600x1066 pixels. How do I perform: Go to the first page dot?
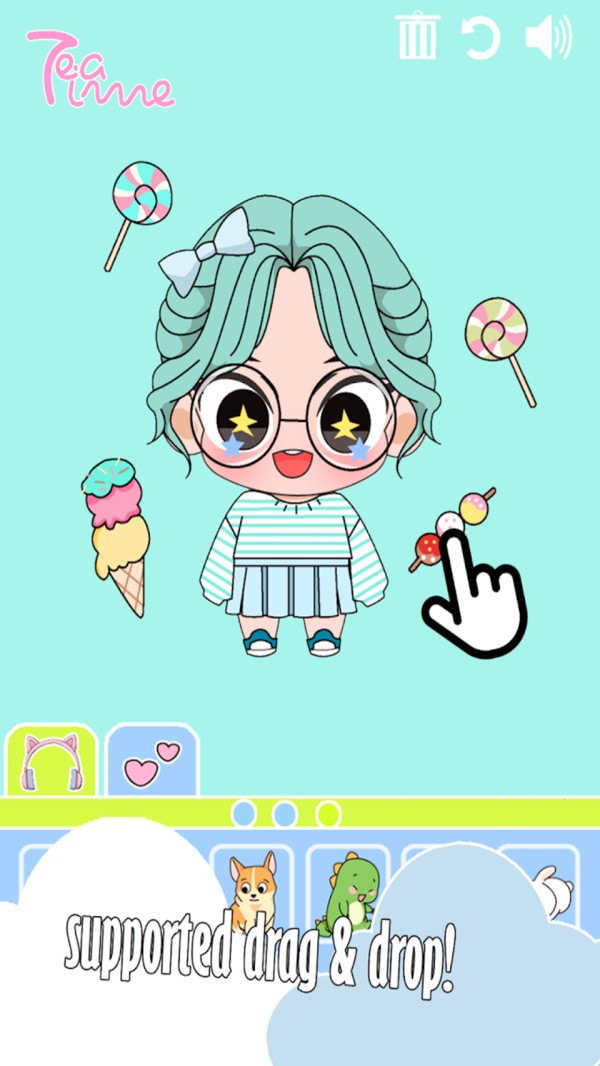pos(243,813)
